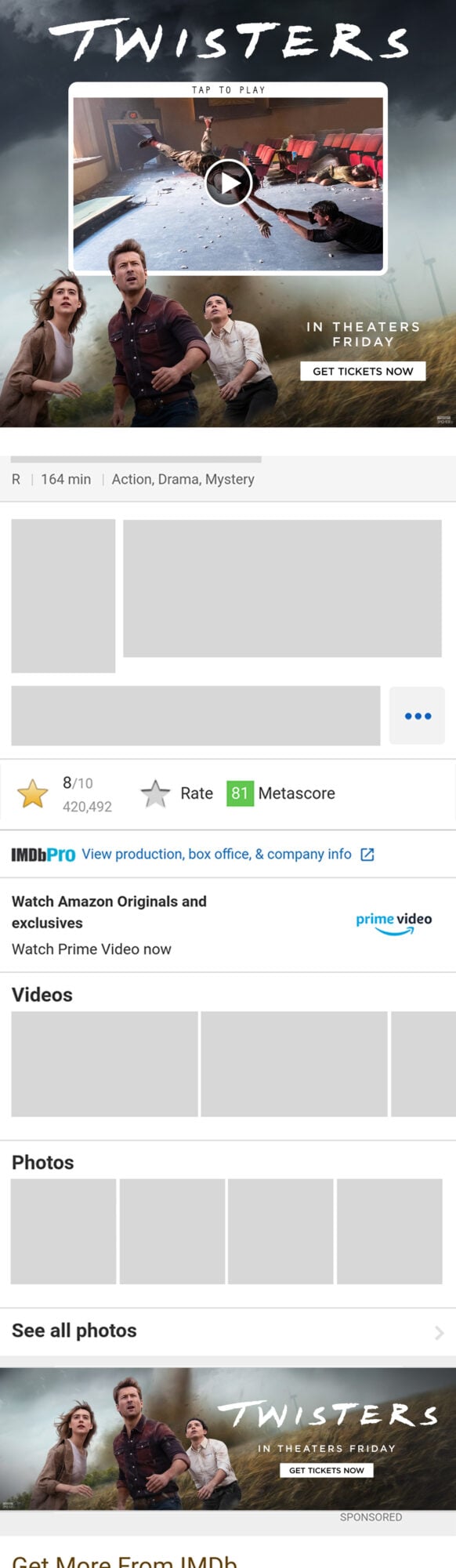Open the third photo tile
The height and width of the screenshot is (1568, 456).
coord(280,1231)
